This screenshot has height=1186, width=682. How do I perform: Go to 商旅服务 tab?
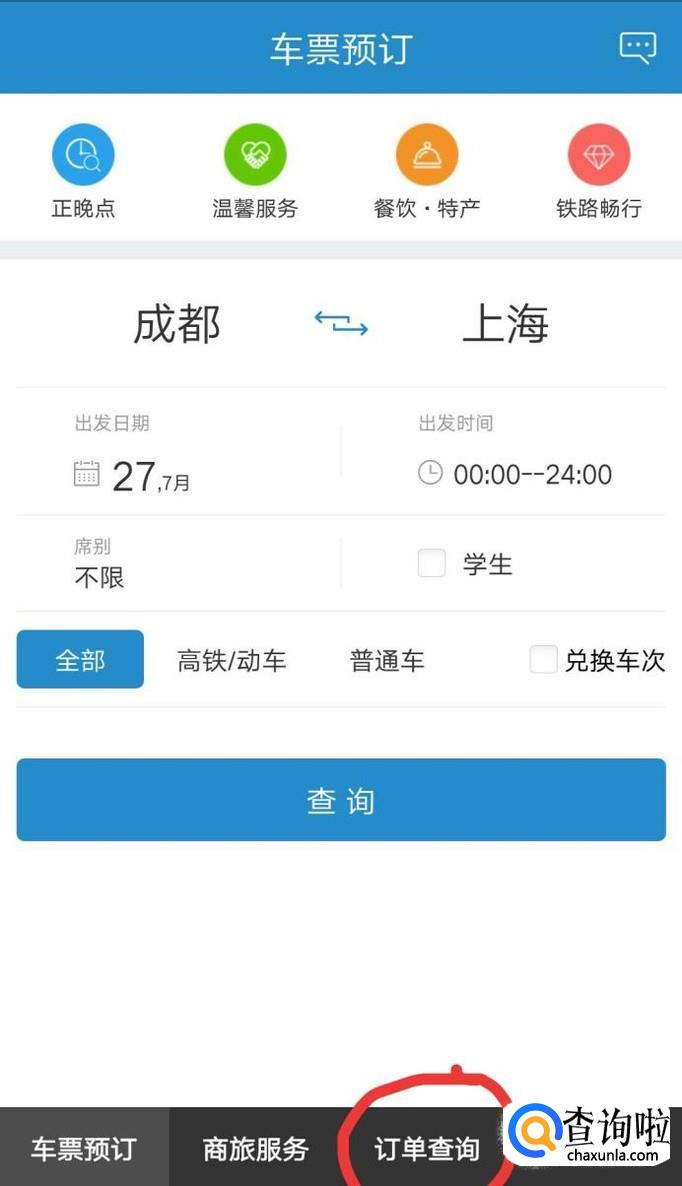(x=255, y=1149)
